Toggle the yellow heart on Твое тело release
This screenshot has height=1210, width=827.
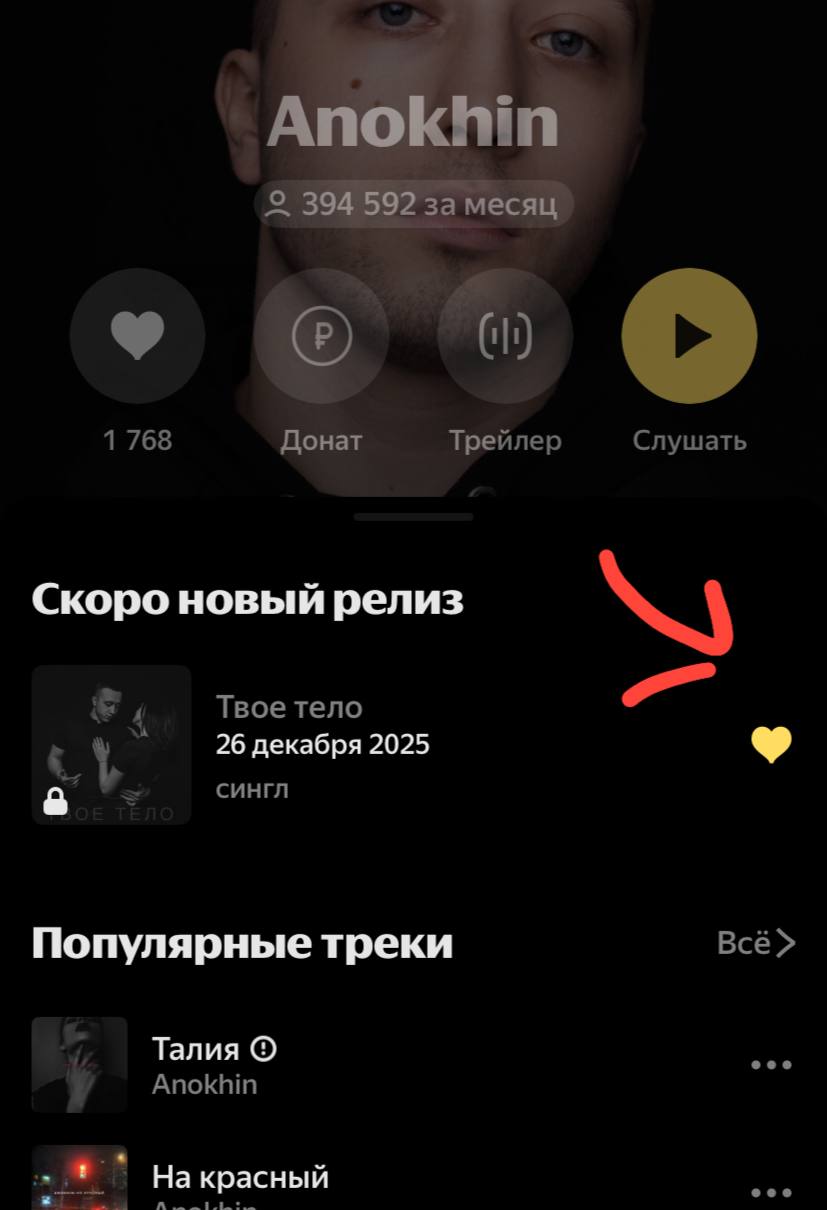tap(771, 745)
